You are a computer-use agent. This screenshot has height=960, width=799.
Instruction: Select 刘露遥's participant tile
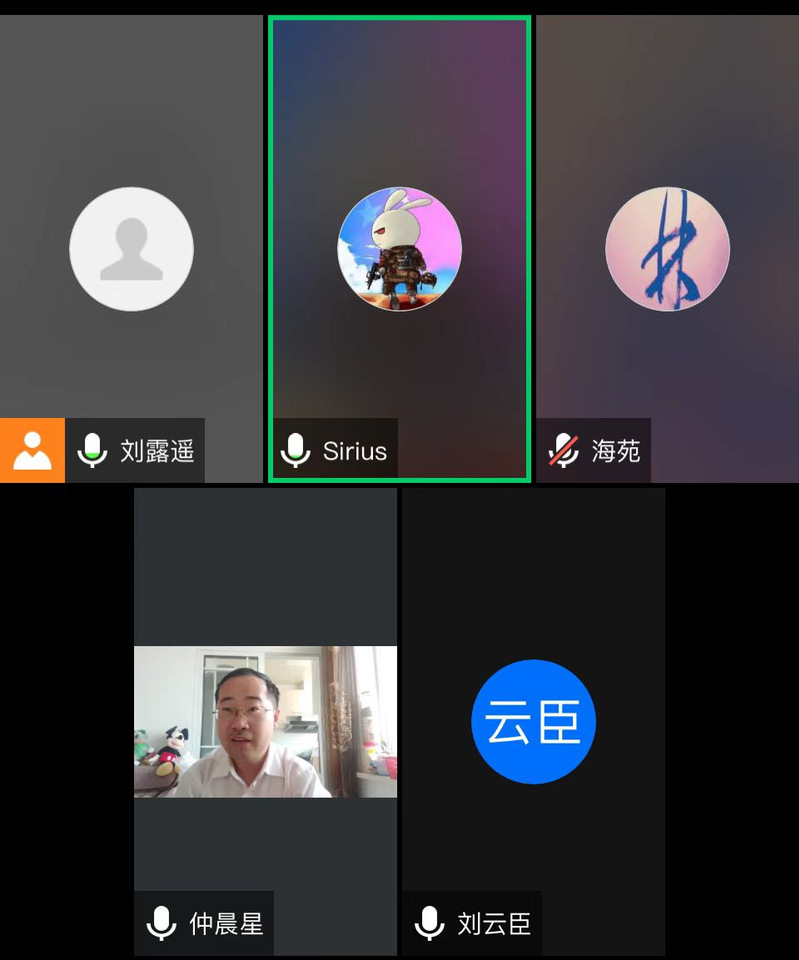point(131,248)
